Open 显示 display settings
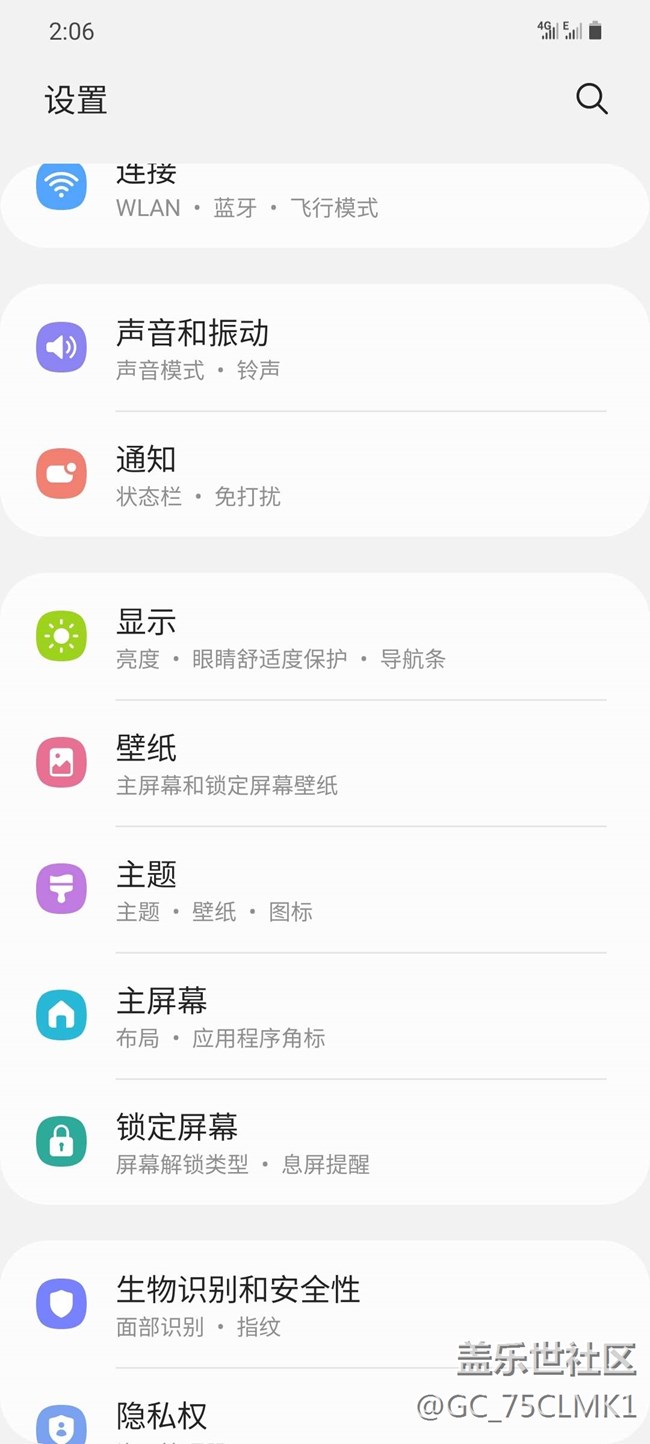This screenshot has height=1444, width=650. point(324,637)
